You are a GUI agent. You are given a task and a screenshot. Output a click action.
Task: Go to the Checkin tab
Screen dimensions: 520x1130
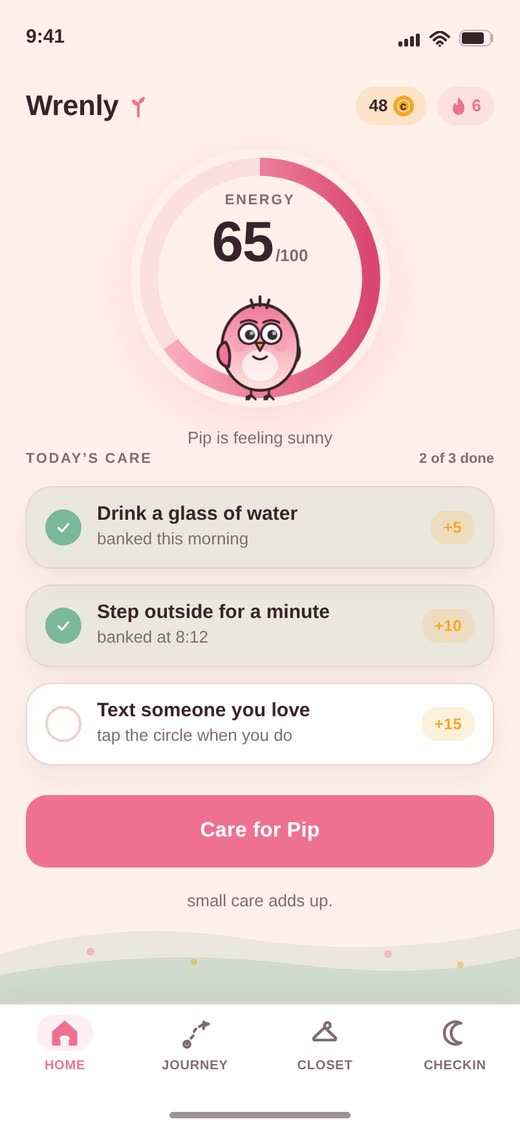coord(454,1045)
